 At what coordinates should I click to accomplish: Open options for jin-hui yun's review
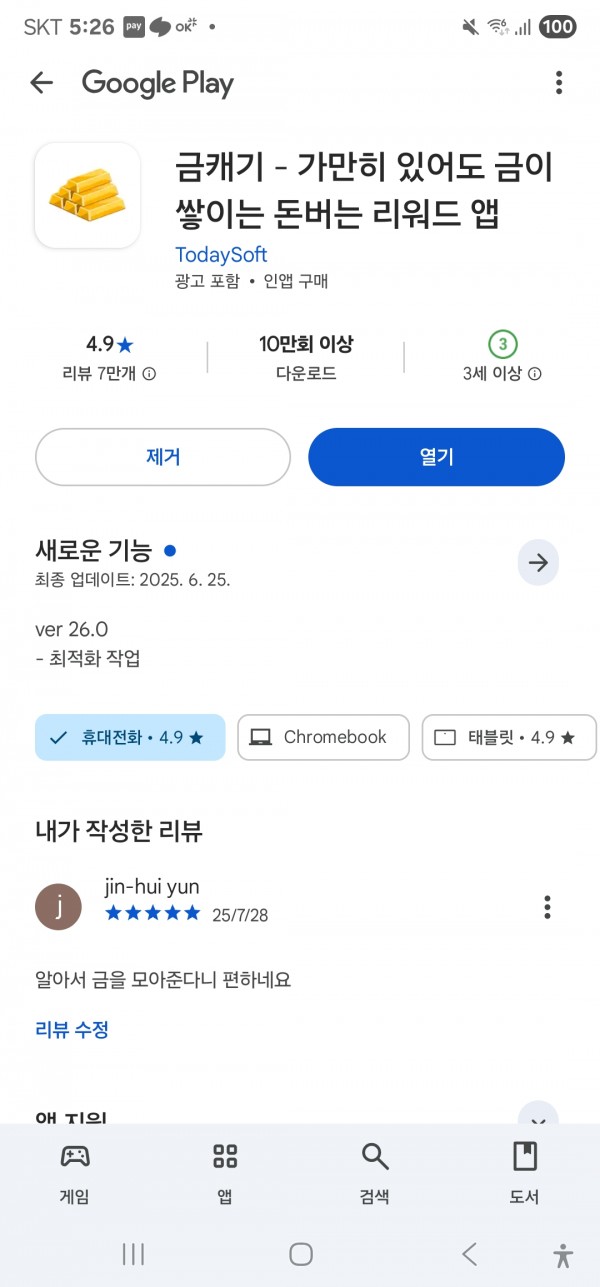click(x=547, y=907)
